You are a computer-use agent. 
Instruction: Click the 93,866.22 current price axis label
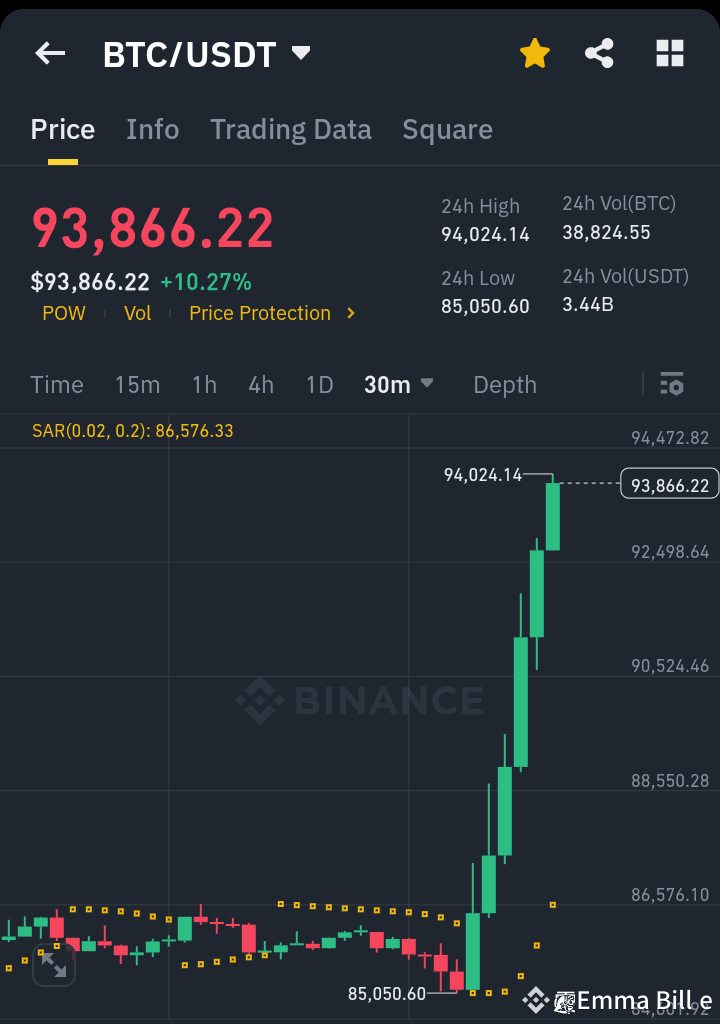click(x=668, y=483)
